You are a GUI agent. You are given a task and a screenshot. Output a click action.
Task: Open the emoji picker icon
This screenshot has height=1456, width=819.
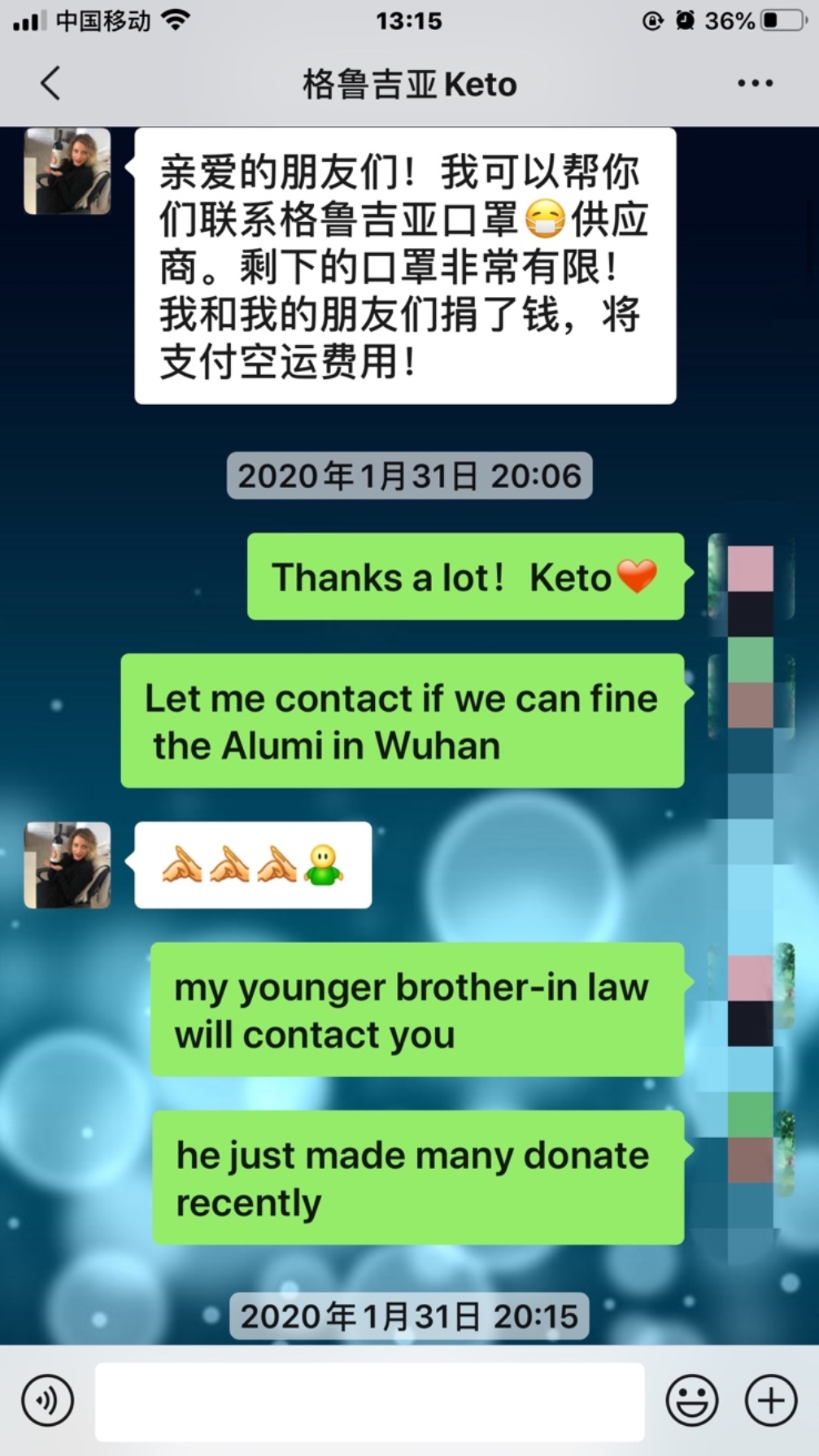tap(692, 1401)
